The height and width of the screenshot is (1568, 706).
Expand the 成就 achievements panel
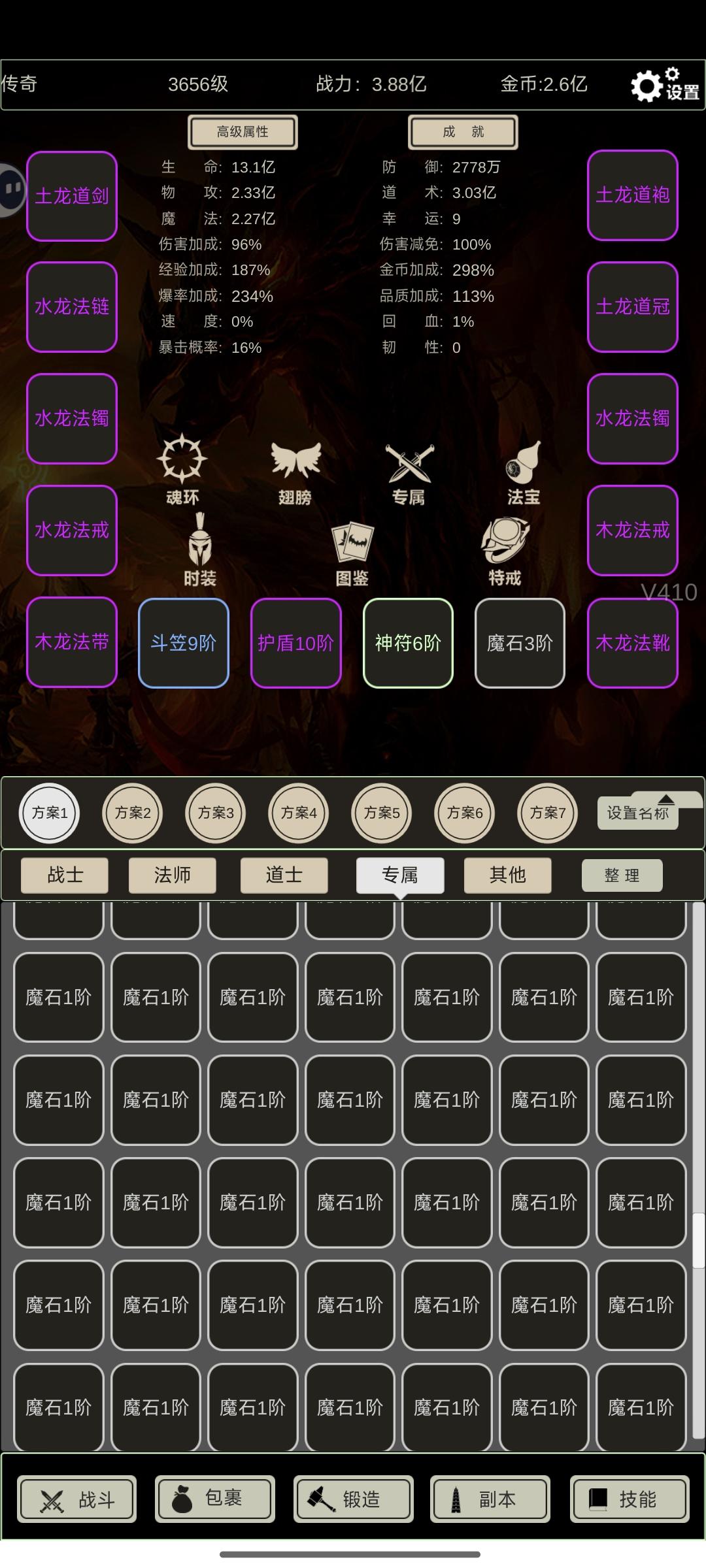tap(463, 132)
